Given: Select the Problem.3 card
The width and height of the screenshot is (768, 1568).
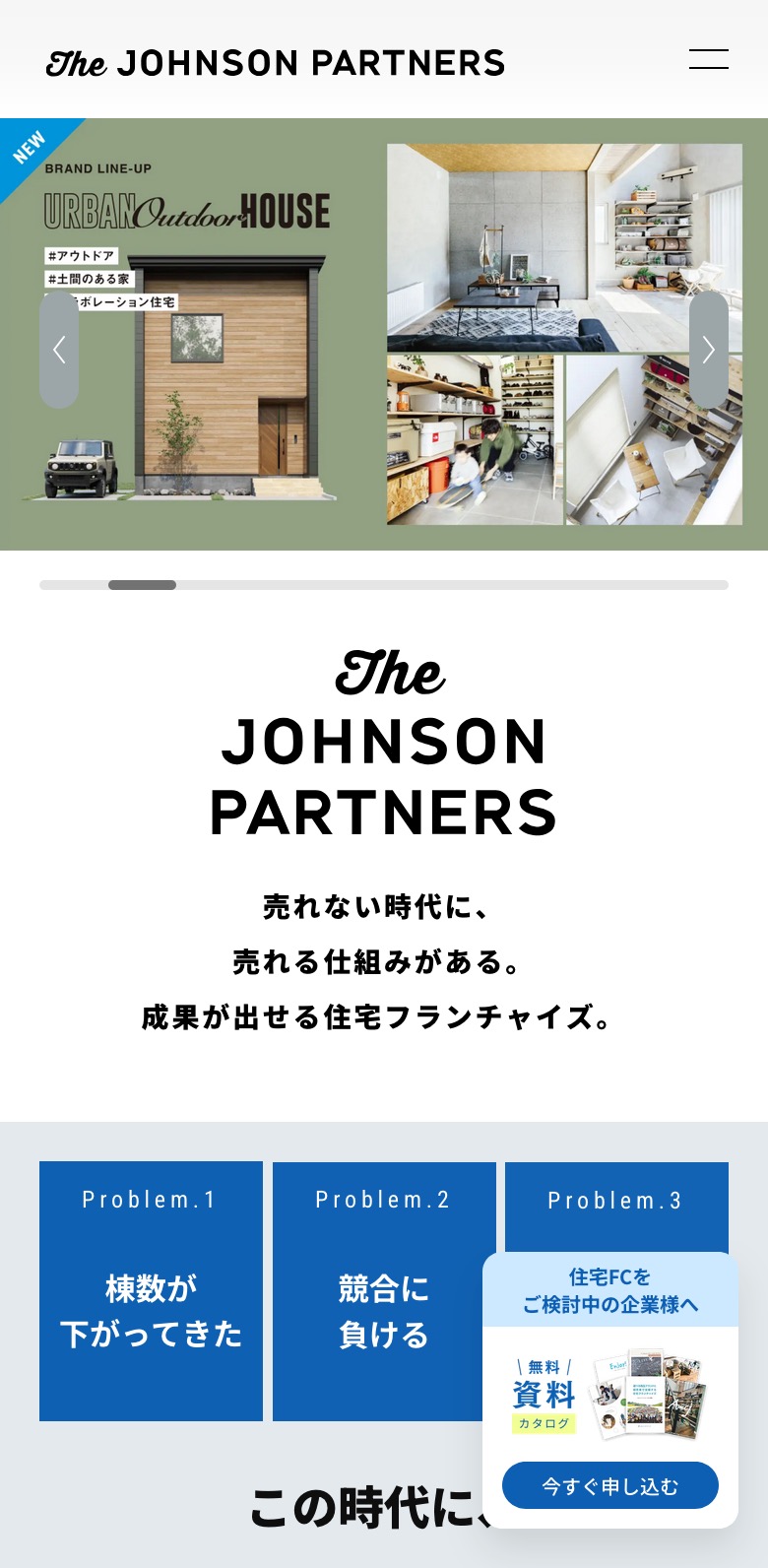Looking at the screenshot, I should 615,1204.
